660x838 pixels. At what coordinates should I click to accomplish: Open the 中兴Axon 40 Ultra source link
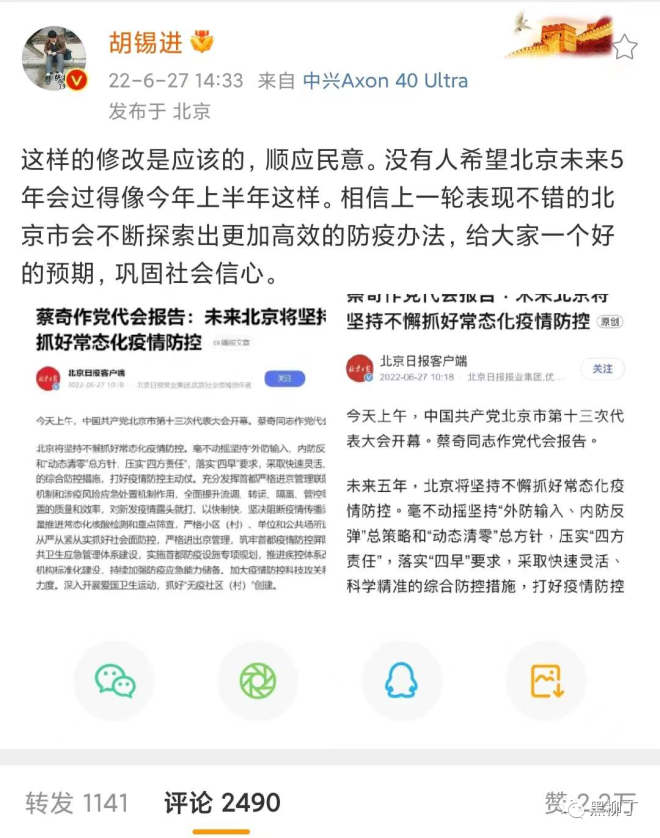pyautogui.click(x=385, y=81)
